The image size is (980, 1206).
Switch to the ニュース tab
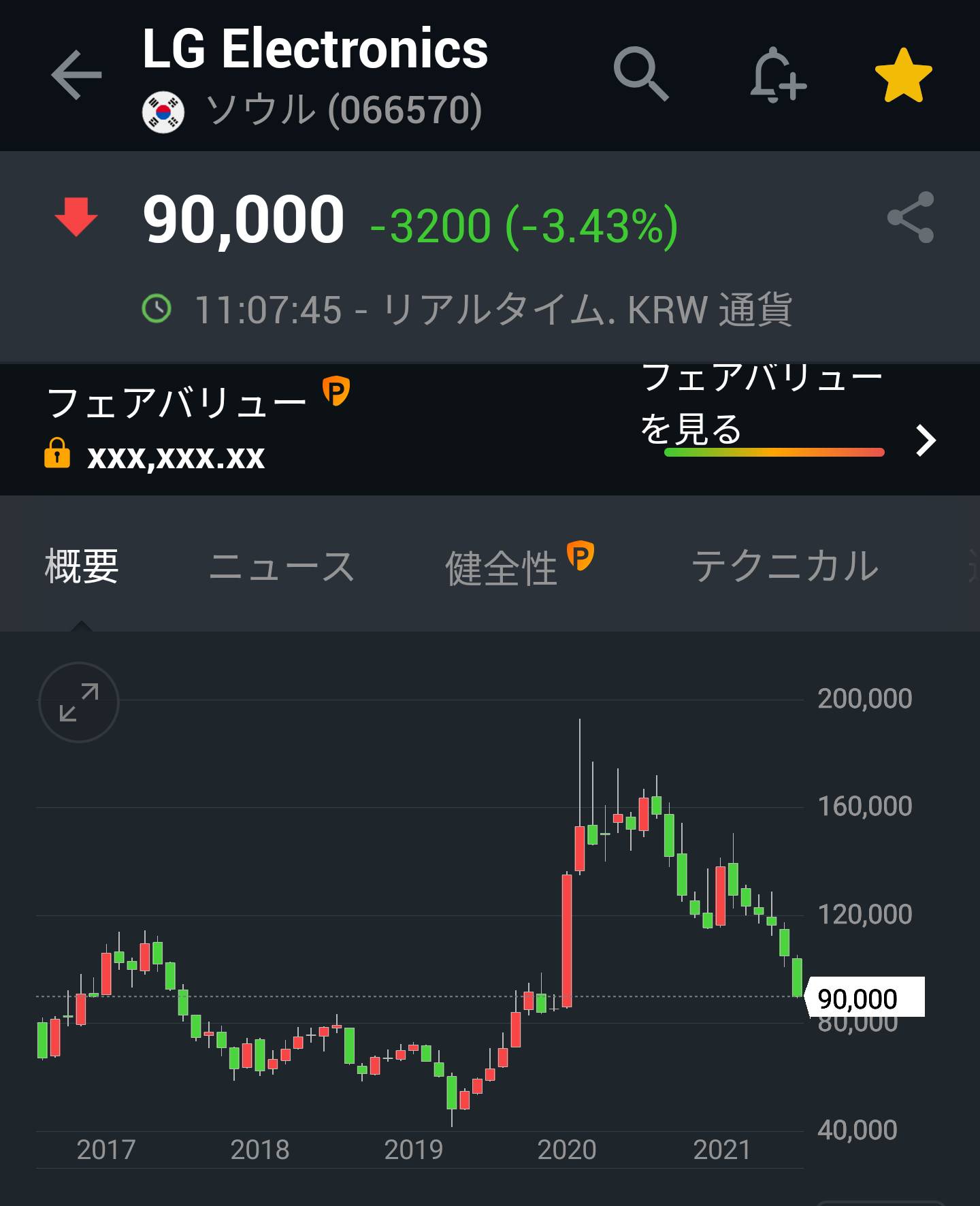click(282, 566)
